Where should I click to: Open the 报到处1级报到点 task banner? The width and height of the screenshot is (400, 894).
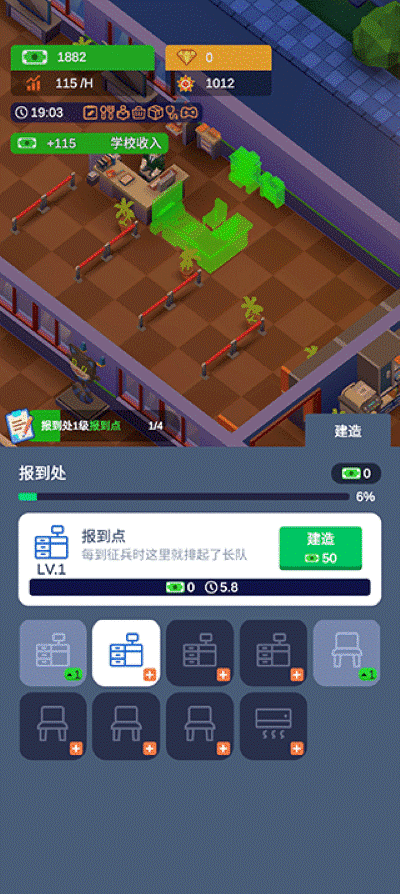85,425
